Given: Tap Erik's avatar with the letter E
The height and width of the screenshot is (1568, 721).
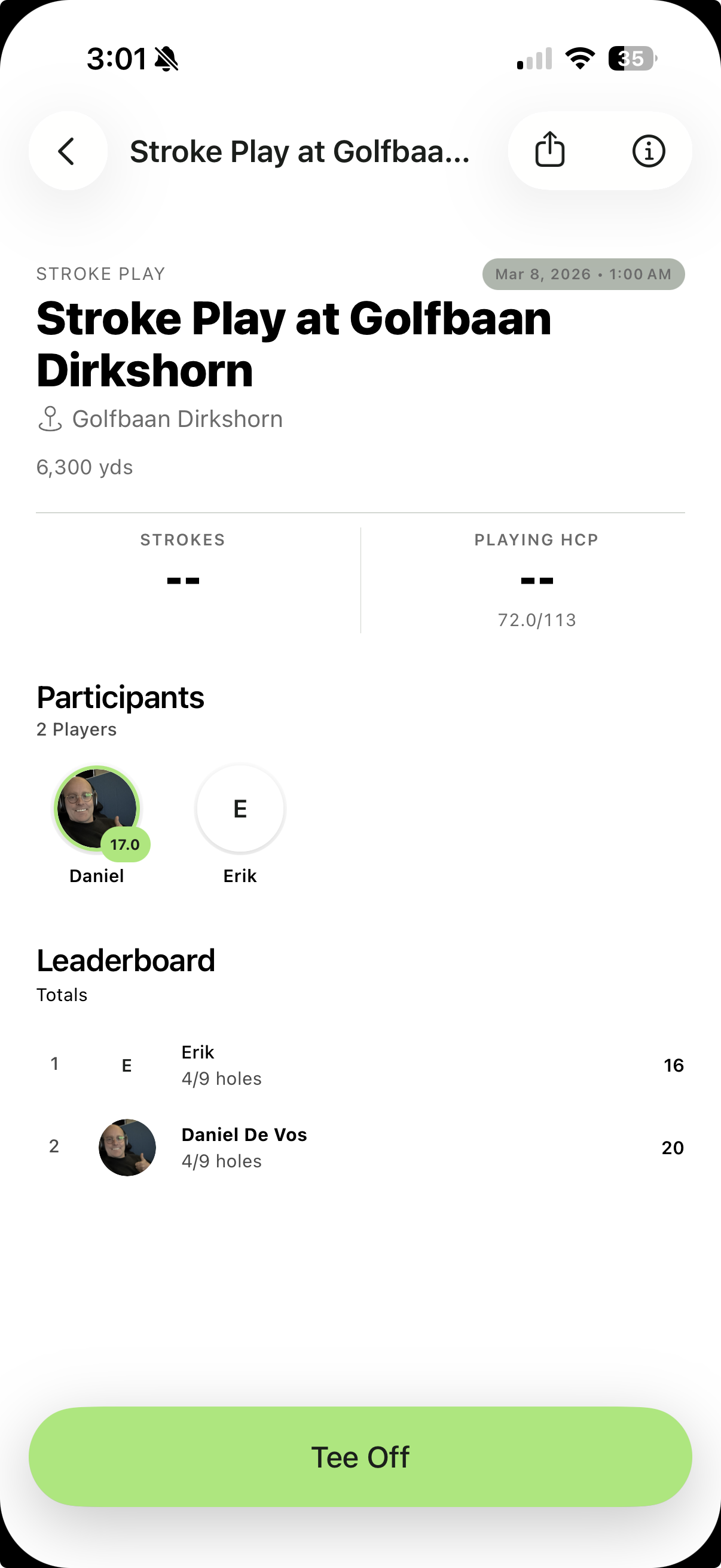Looking at the screenshot, I should [240, 808].
